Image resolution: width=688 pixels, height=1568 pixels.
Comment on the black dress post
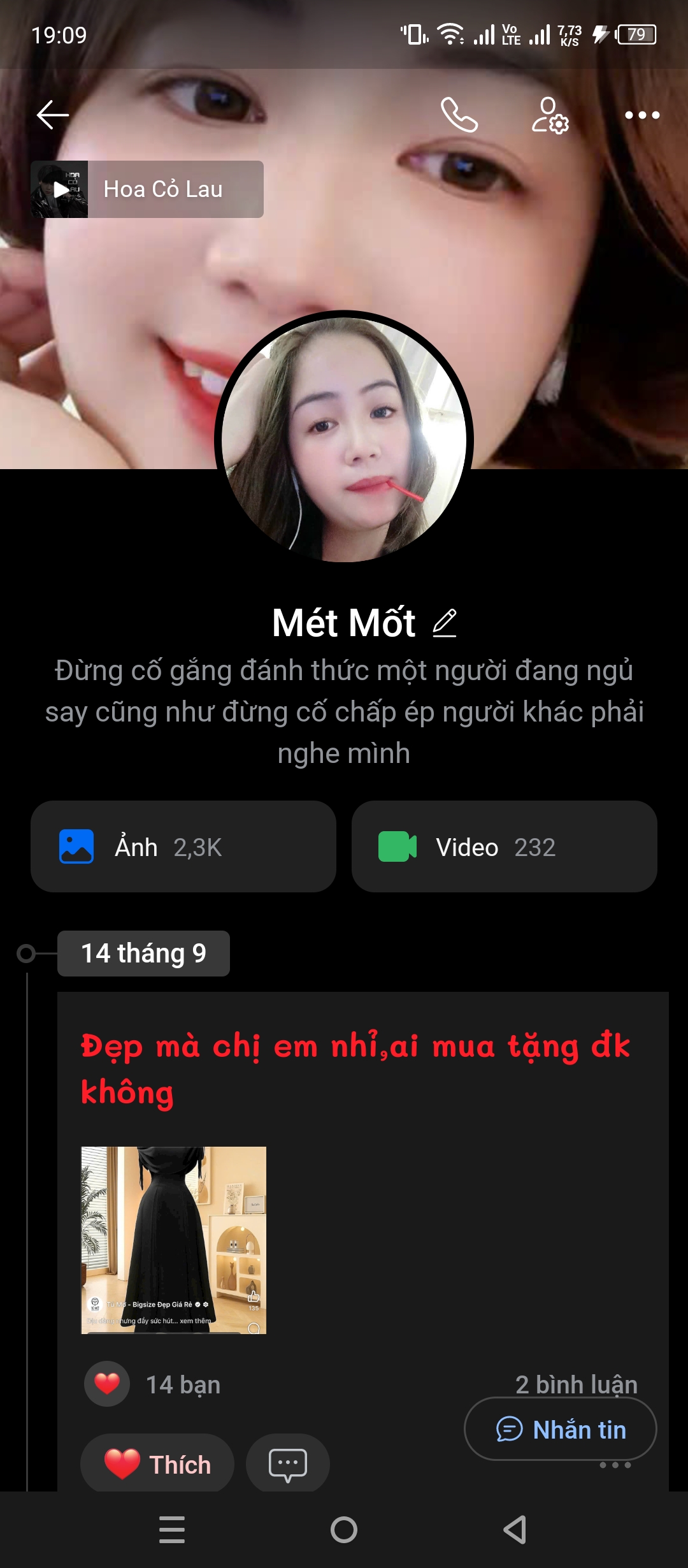[x=287, y=1464]
